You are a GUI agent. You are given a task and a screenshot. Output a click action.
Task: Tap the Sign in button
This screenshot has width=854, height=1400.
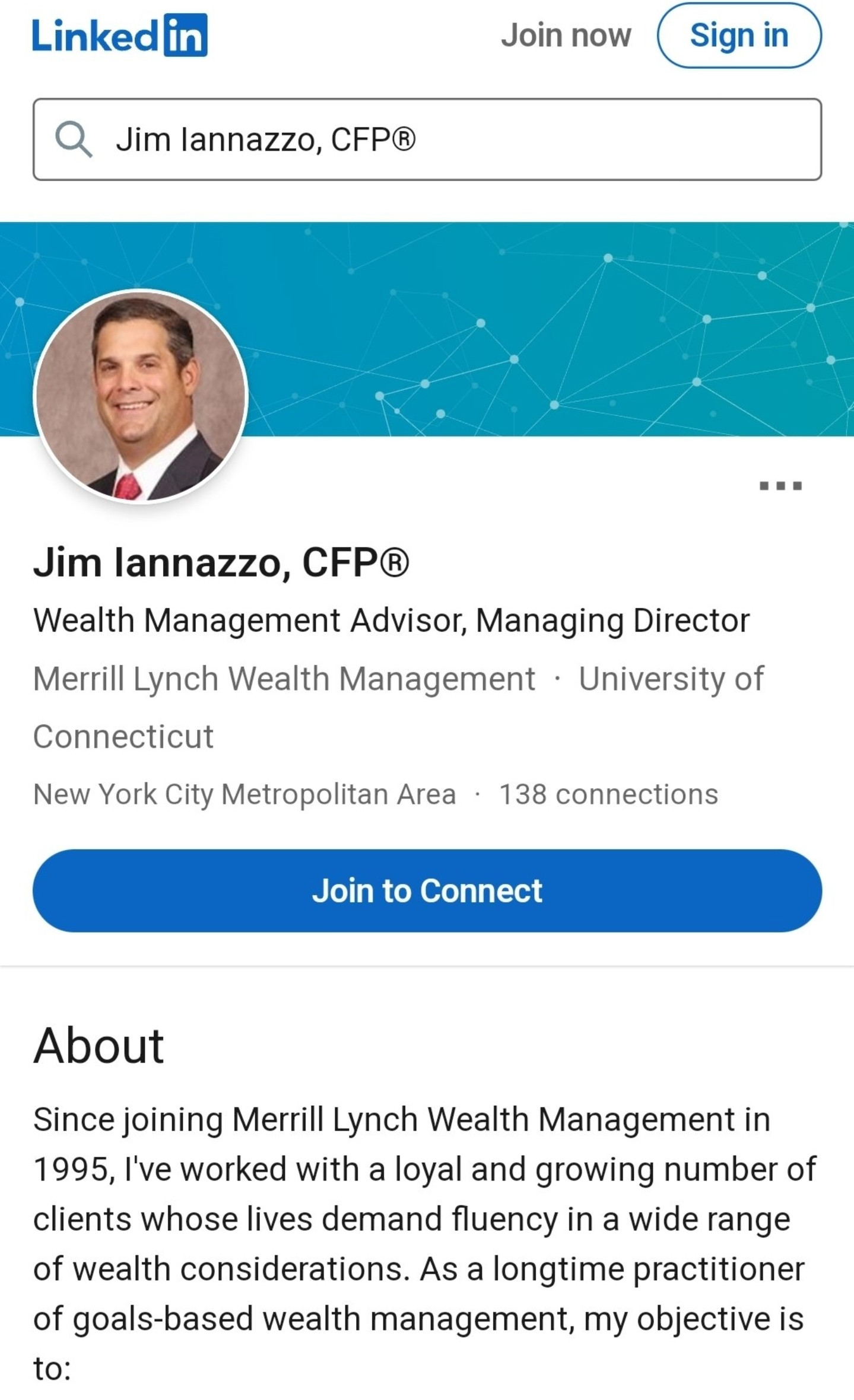point(739,36)
